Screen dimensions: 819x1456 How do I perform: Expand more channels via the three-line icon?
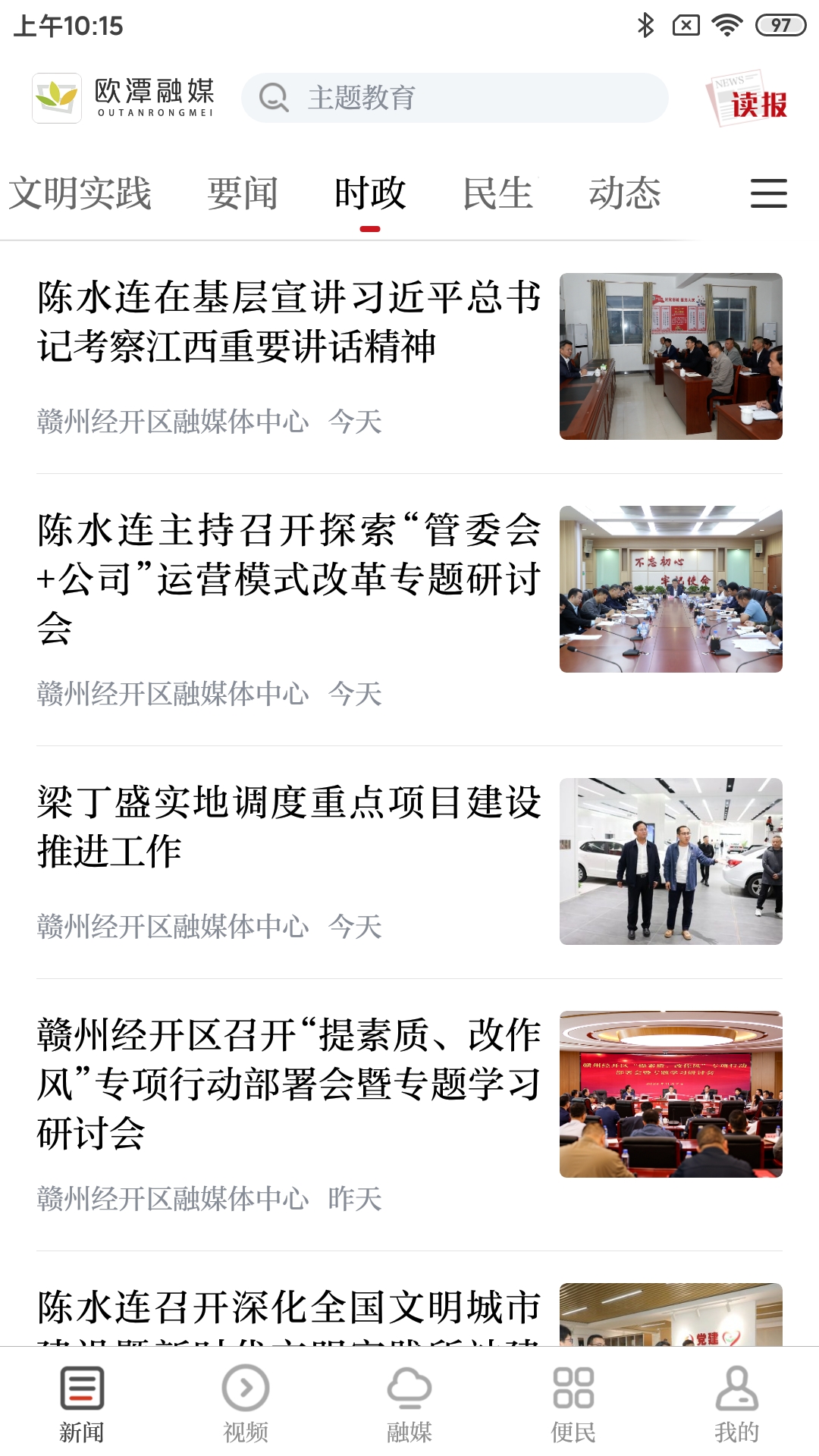point(768,193)
